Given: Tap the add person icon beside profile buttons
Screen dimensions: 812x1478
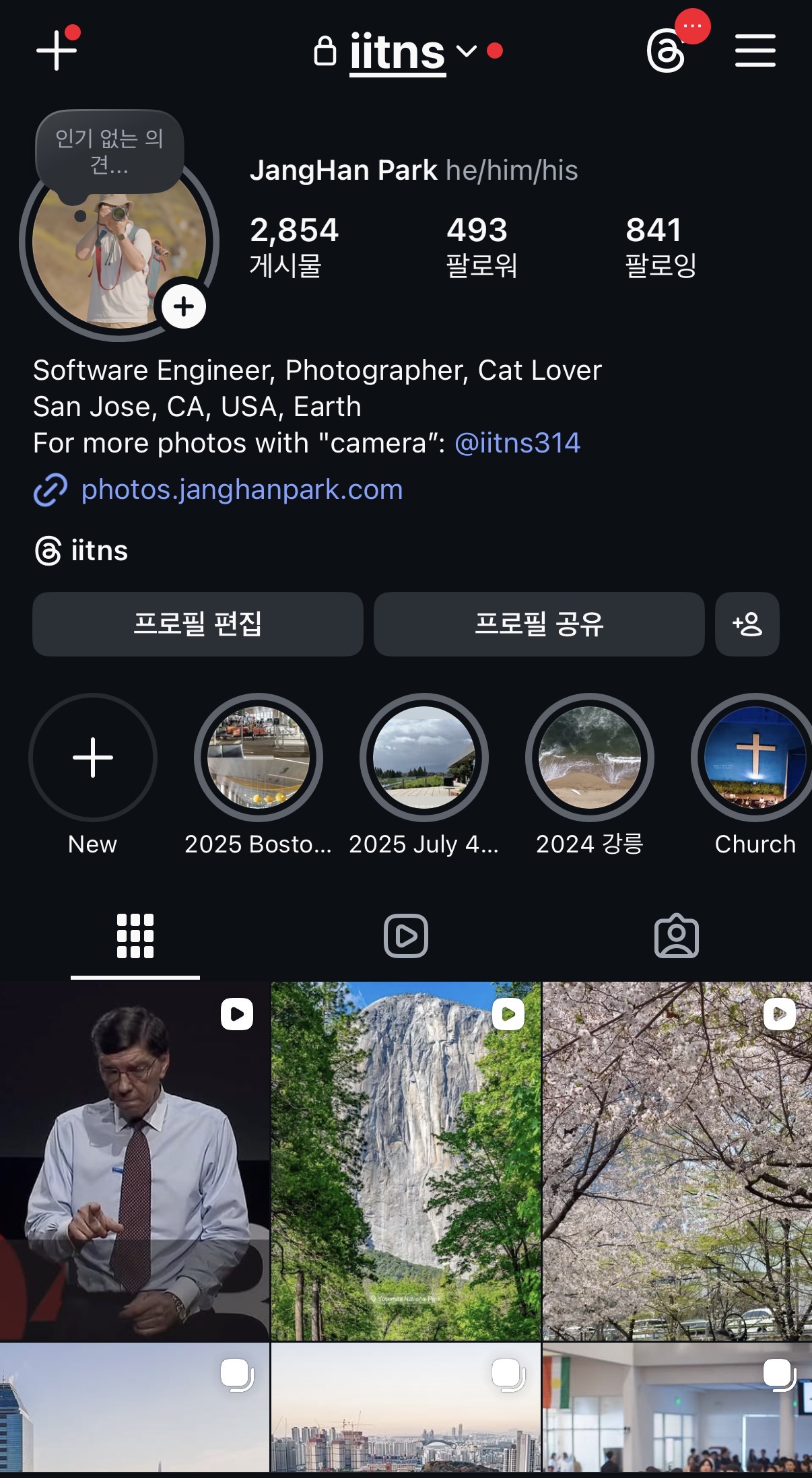Looking at the screenshot, I should (x=747, y=625).
